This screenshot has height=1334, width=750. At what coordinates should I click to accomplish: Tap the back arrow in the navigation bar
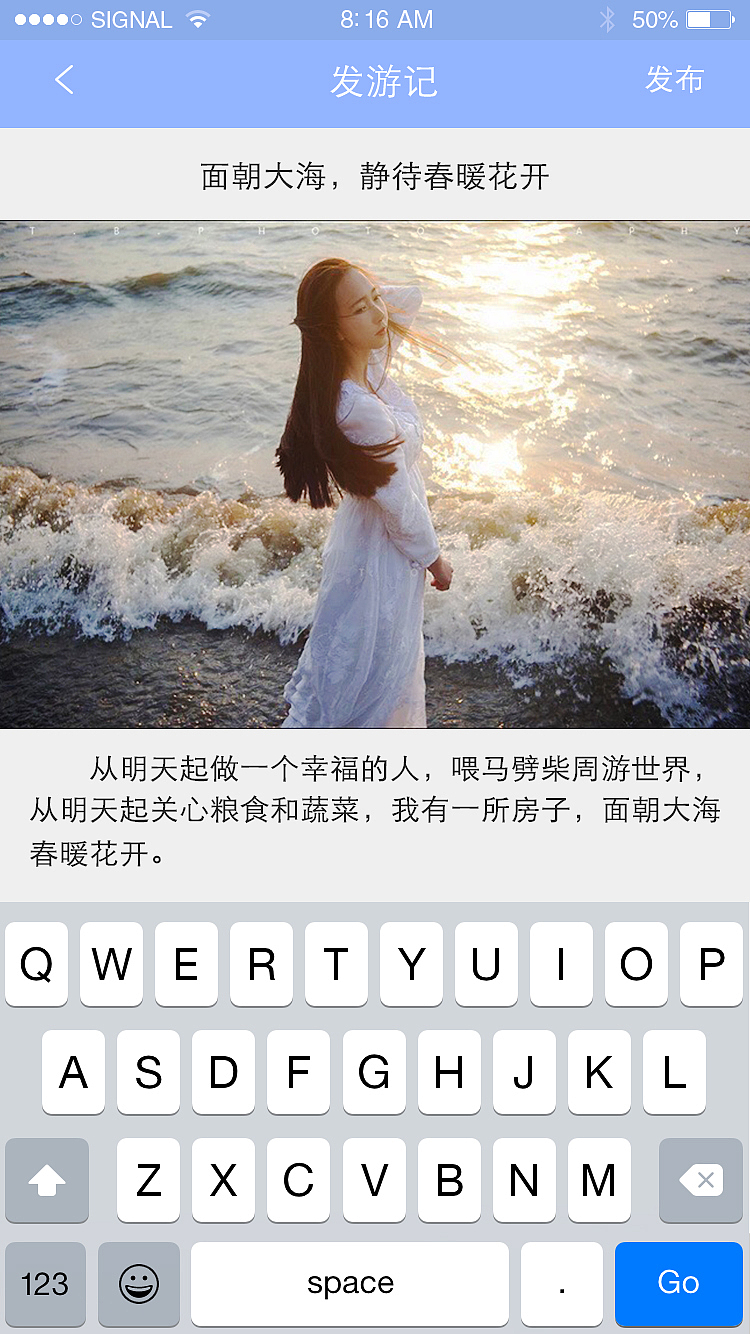(x=62, y=83)
